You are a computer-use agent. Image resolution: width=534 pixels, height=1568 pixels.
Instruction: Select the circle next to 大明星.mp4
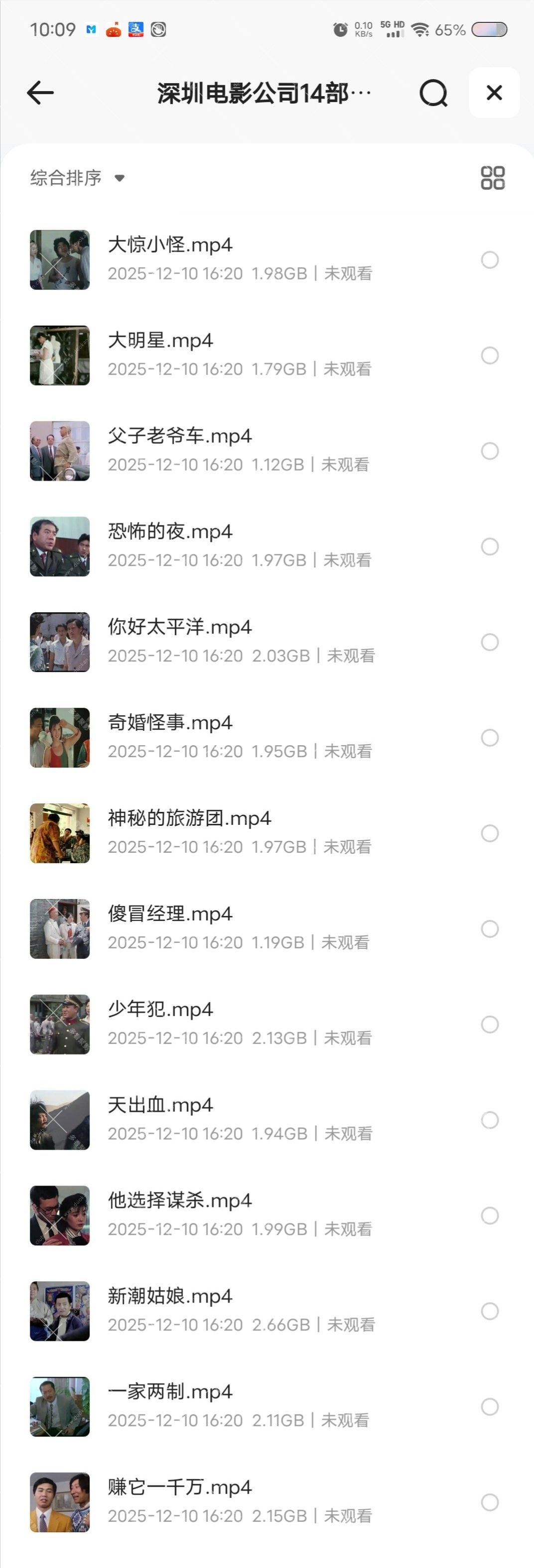pyautogui.click(x=490, y=356)
